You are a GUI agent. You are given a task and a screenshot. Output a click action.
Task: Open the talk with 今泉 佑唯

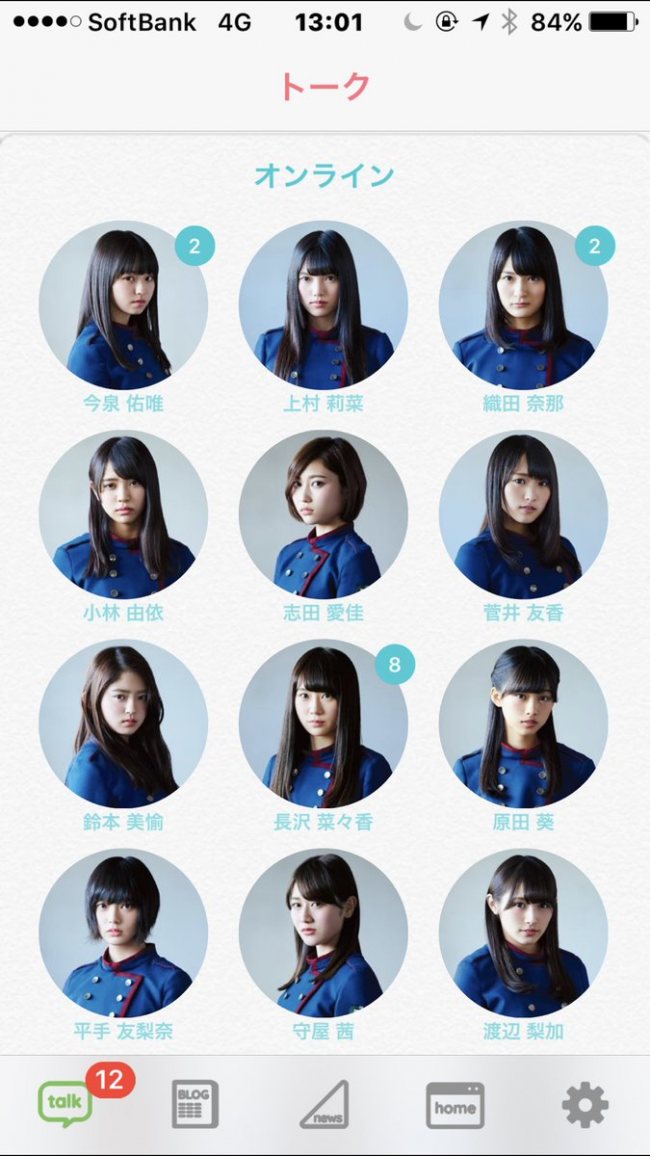[123, 305]
